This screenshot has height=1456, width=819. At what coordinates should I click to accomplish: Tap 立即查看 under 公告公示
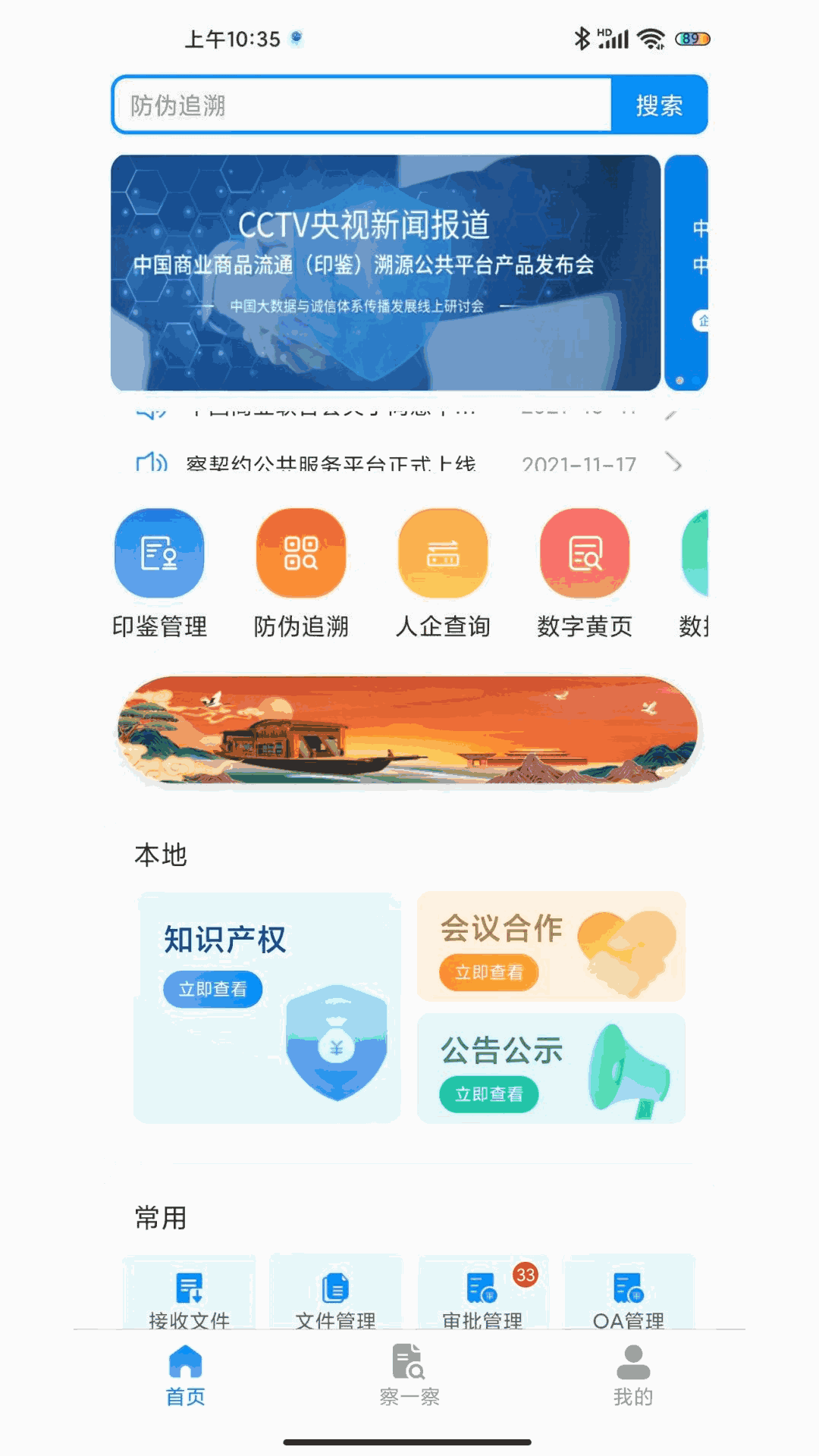click(x=489, y=1094)
